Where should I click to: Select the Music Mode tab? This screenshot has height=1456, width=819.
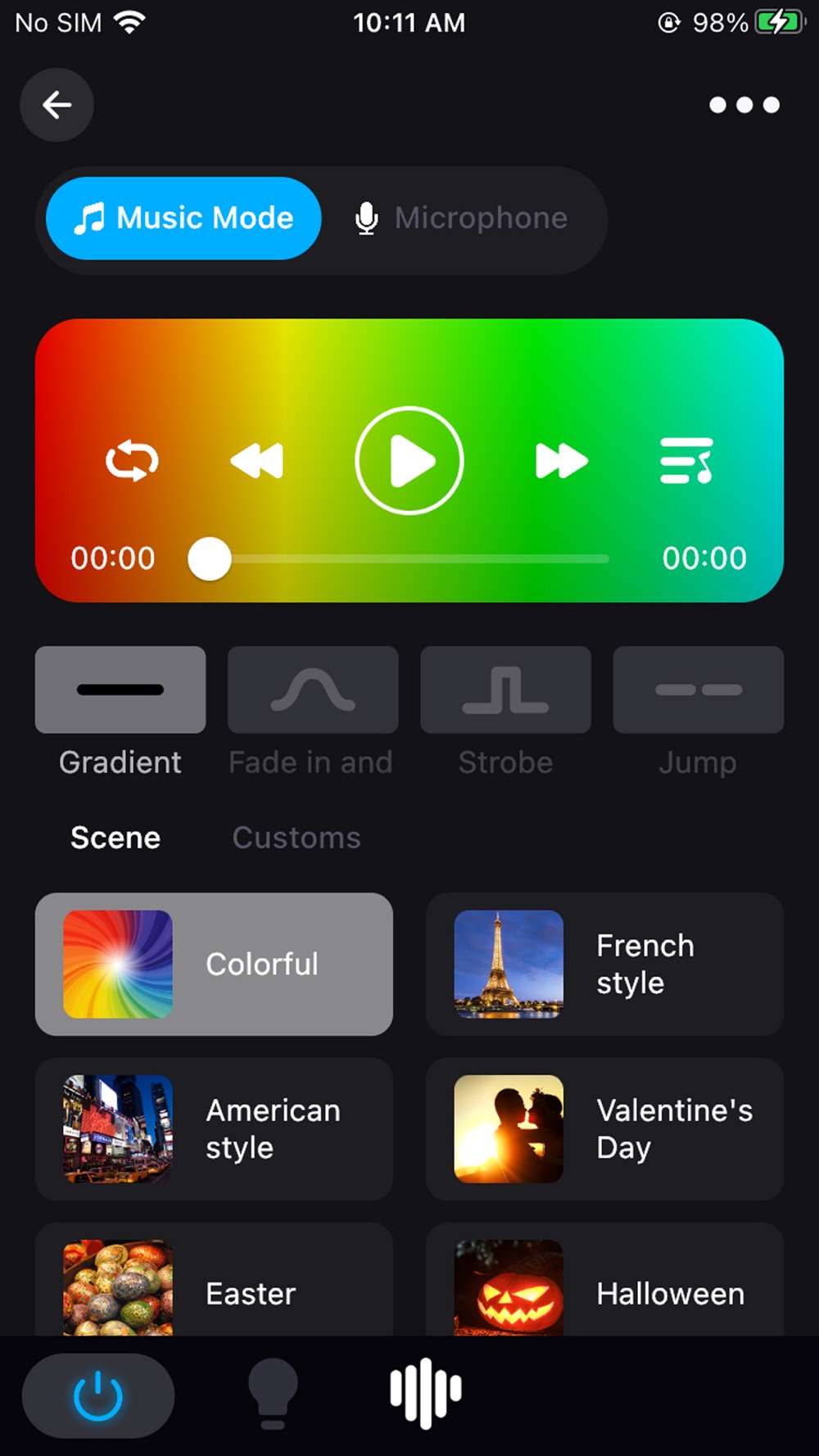coord(183,218)
